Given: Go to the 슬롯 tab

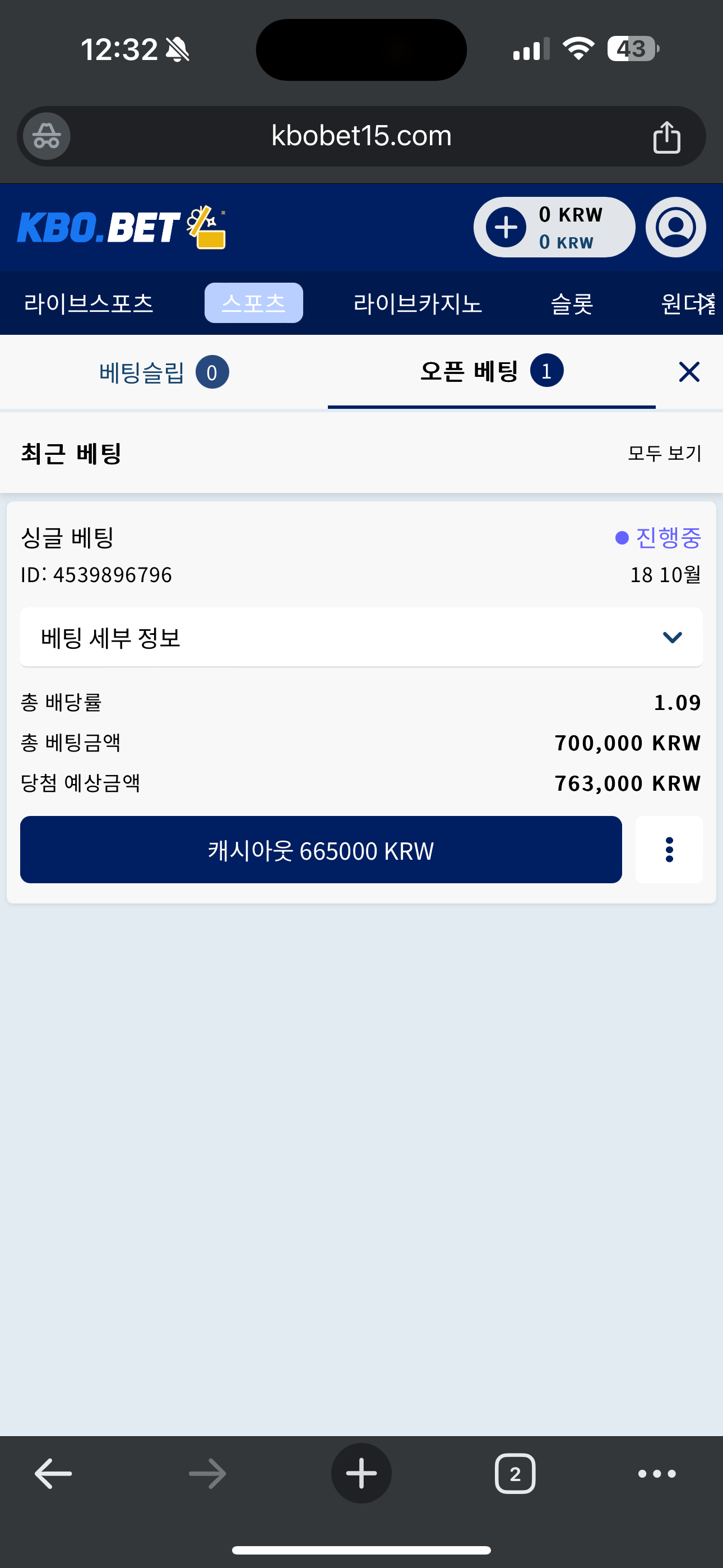Looking at the screenshot, I should [x=572, y=303].
